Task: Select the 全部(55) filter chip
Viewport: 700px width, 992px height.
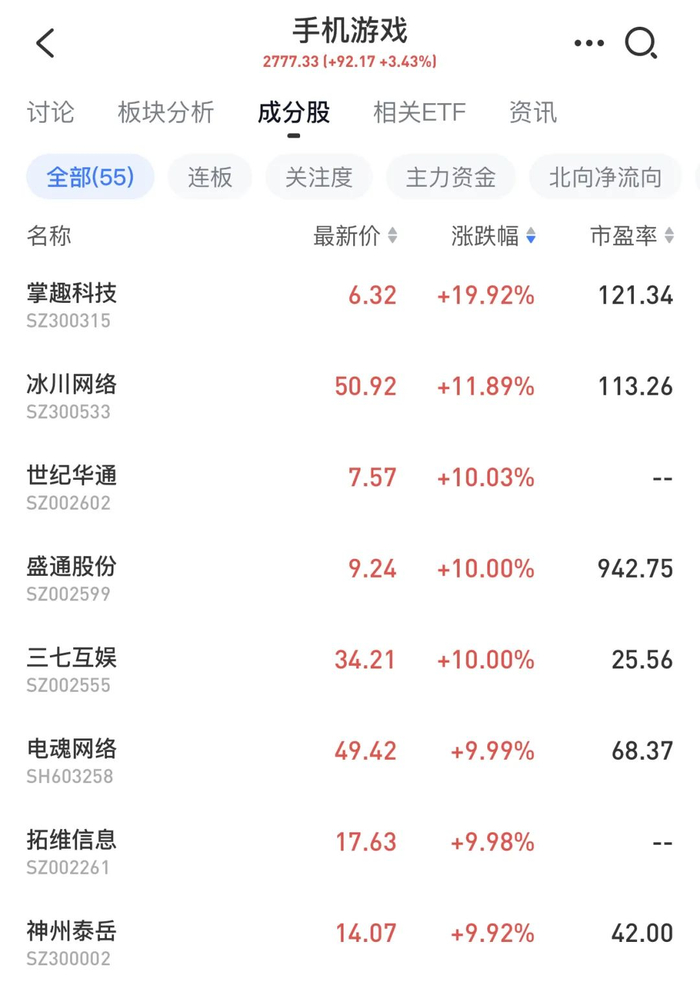Action: tap(90, 178)
